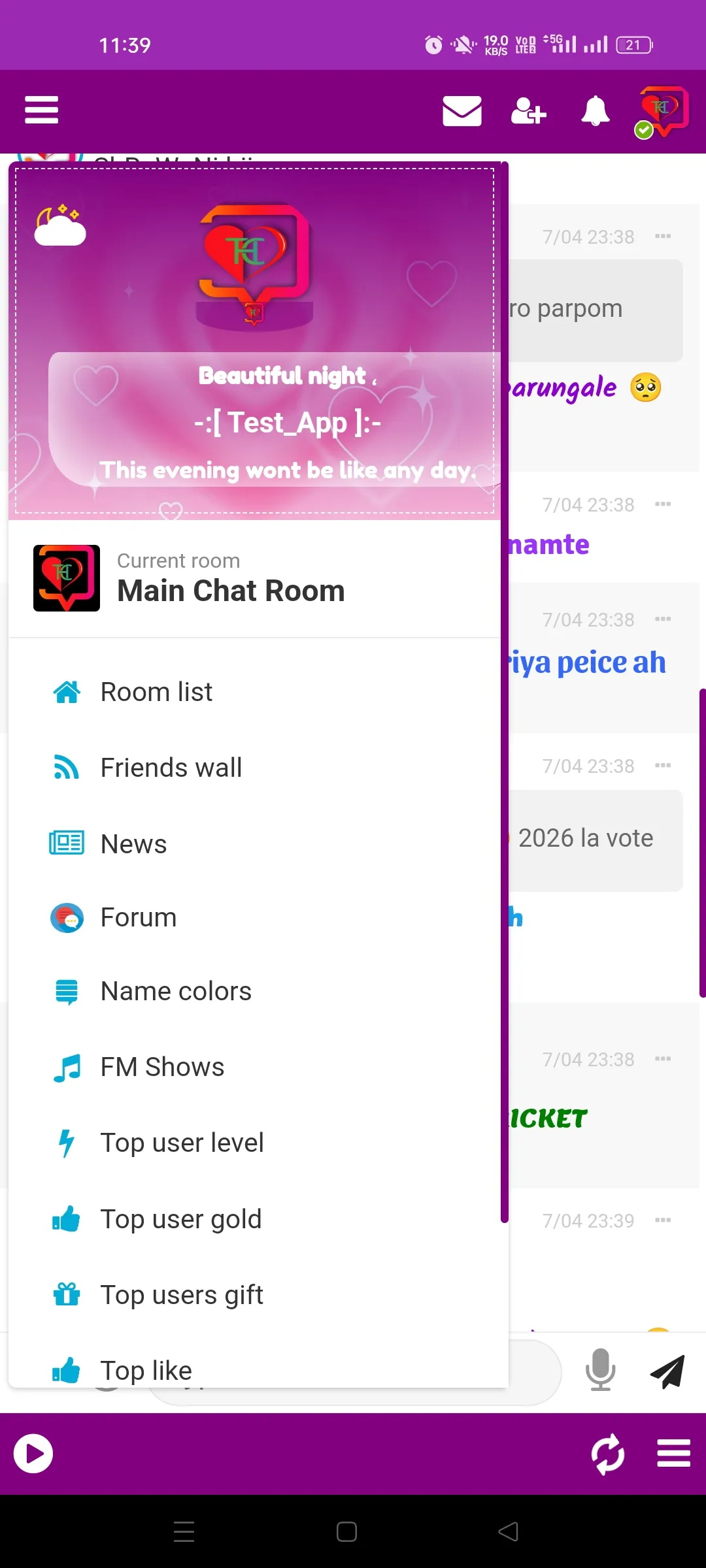Select News from the sidebar
This screenshot has width=706, height=1568.
(133, 843)
